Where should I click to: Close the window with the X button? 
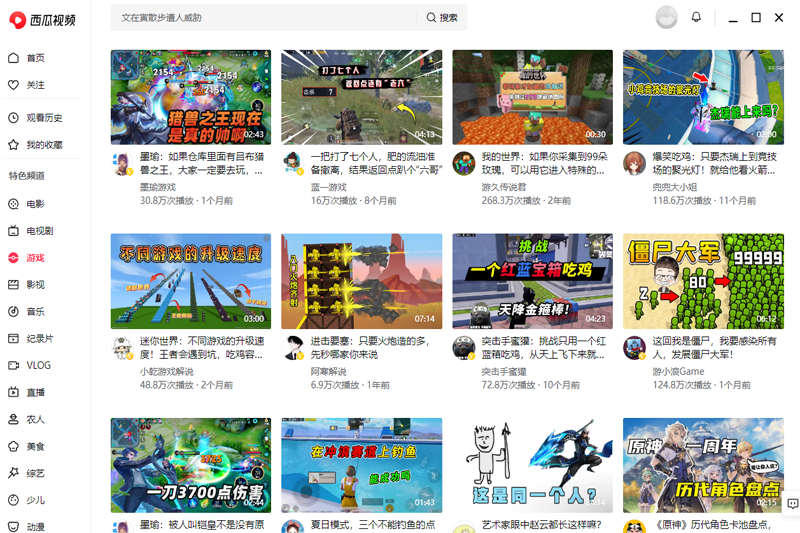click(x=780, y=18)
